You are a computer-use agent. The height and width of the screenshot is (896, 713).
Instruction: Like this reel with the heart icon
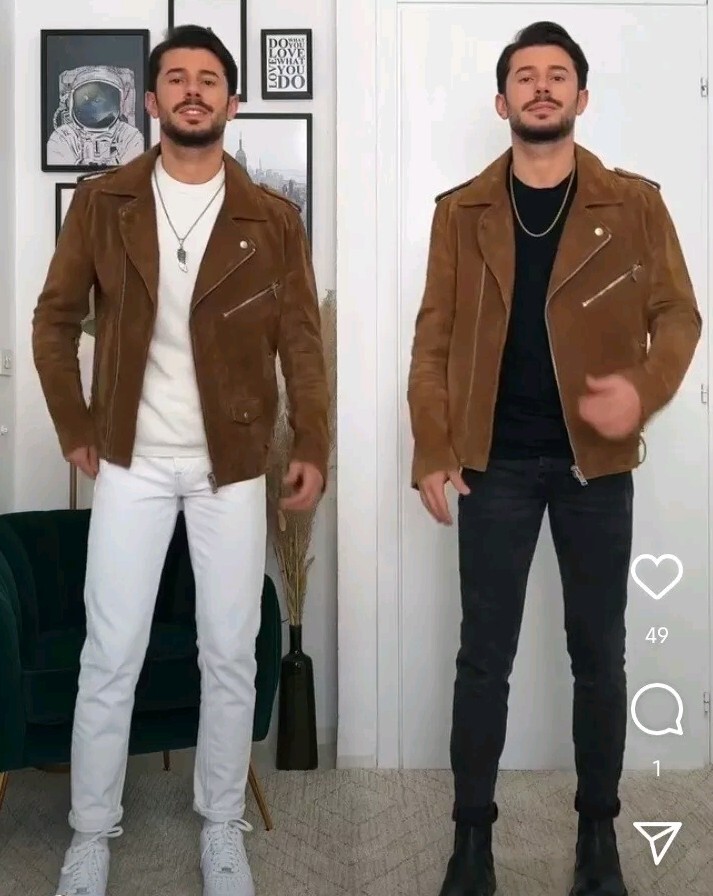coord(656,576)
